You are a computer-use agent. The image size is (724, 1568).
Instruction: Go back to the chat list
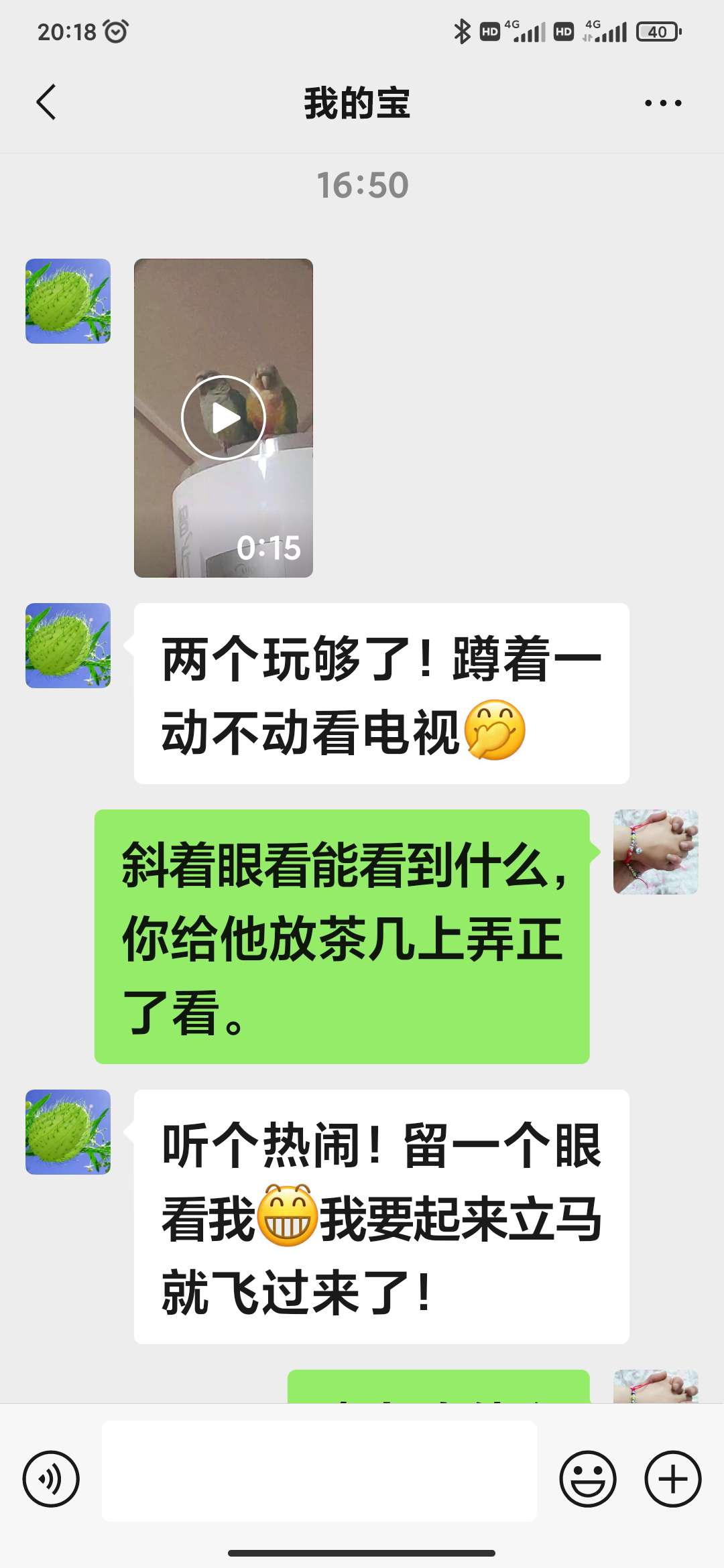coord(46,103)
